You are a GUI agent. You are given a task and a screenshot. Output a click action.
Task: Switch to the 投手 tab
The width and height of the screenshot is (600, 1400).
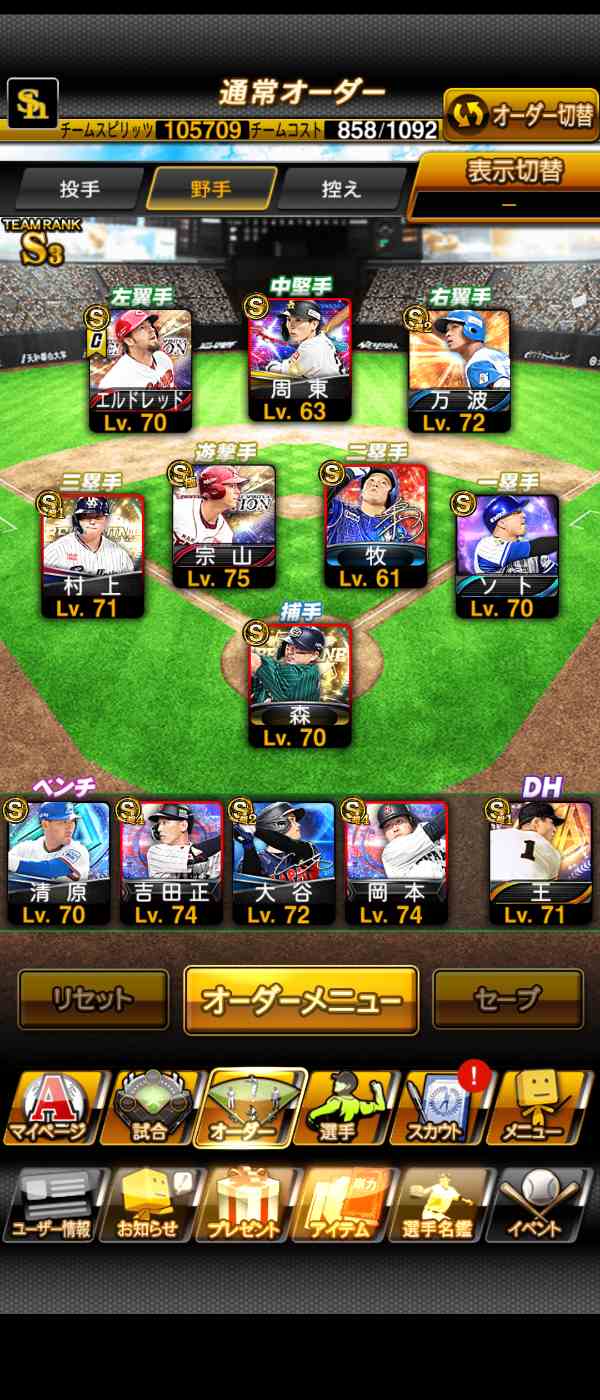coord(79,189)
